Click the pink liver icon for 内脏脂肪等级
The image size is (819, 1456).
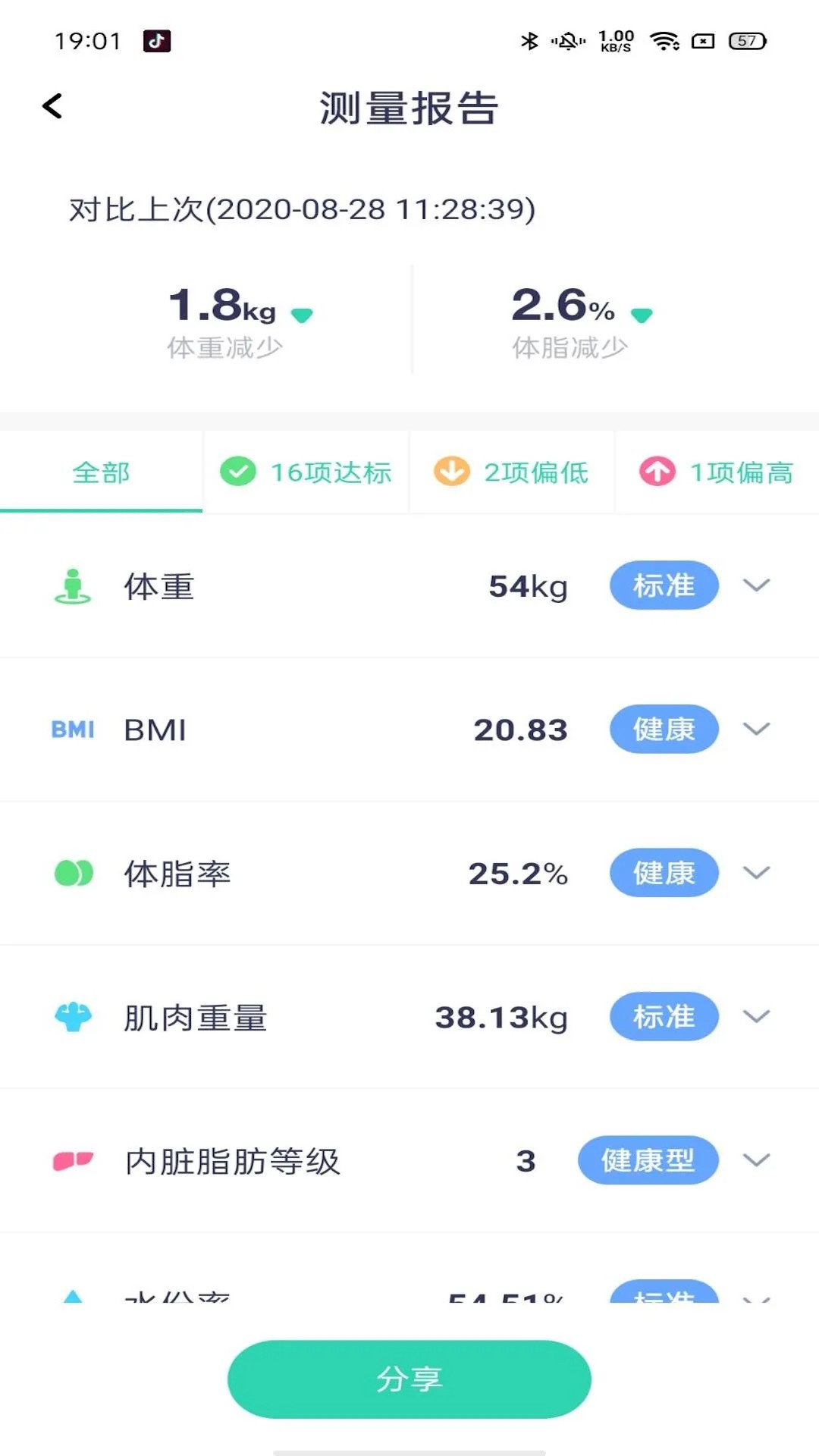point(72,1160)
